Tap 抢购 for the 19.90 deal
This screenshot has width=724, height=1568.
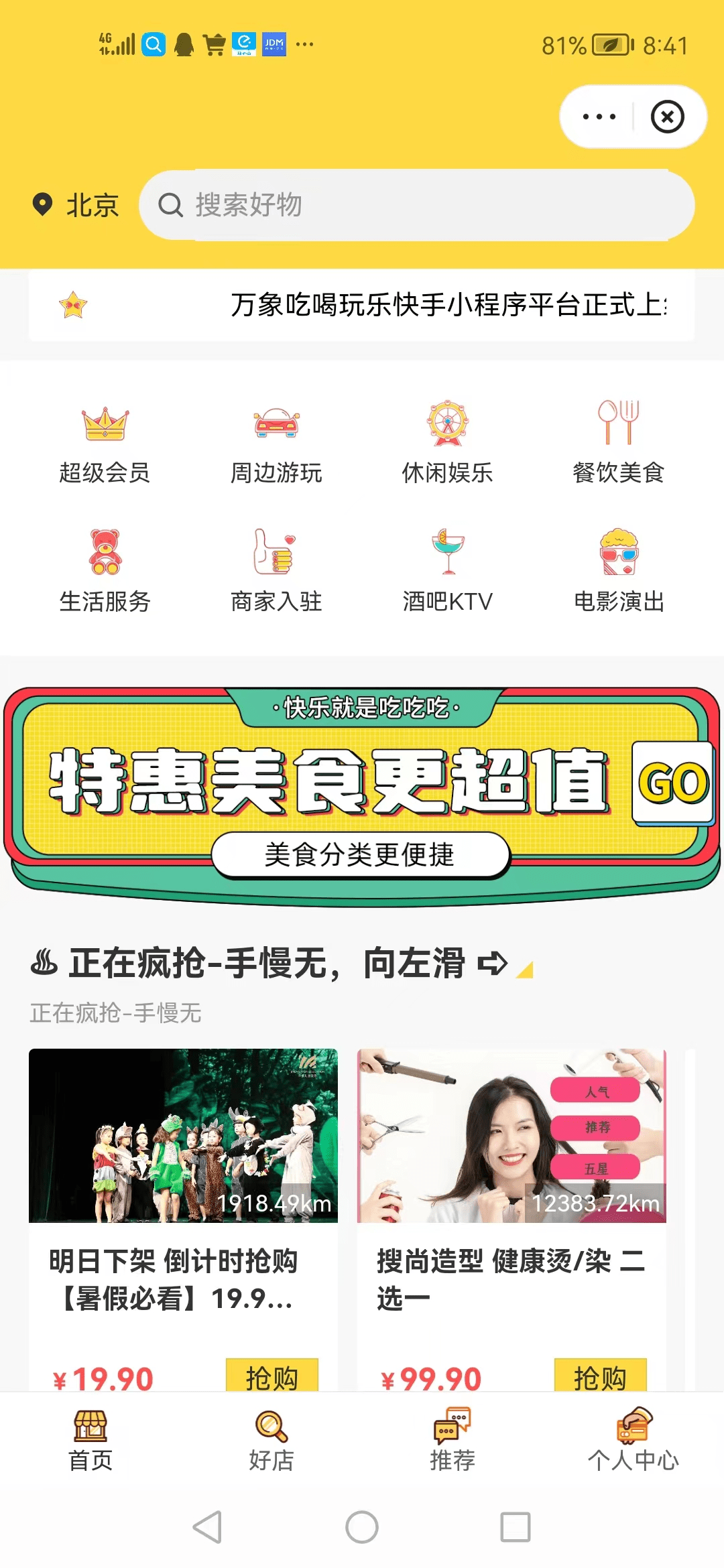click(271, 1376)
